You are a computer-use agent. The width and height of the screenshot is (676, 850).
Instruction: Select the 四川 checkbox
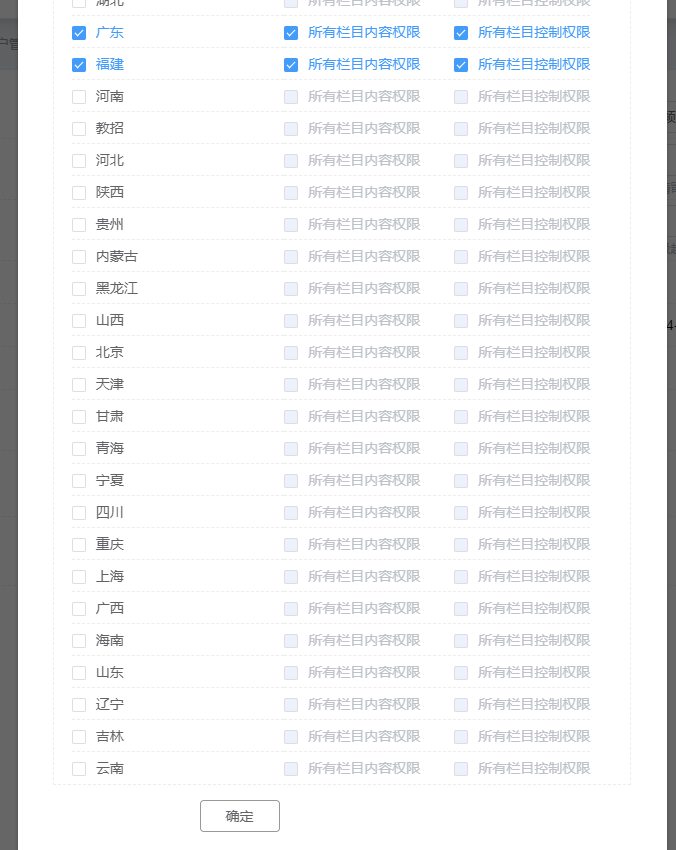[x=79, y=513]
